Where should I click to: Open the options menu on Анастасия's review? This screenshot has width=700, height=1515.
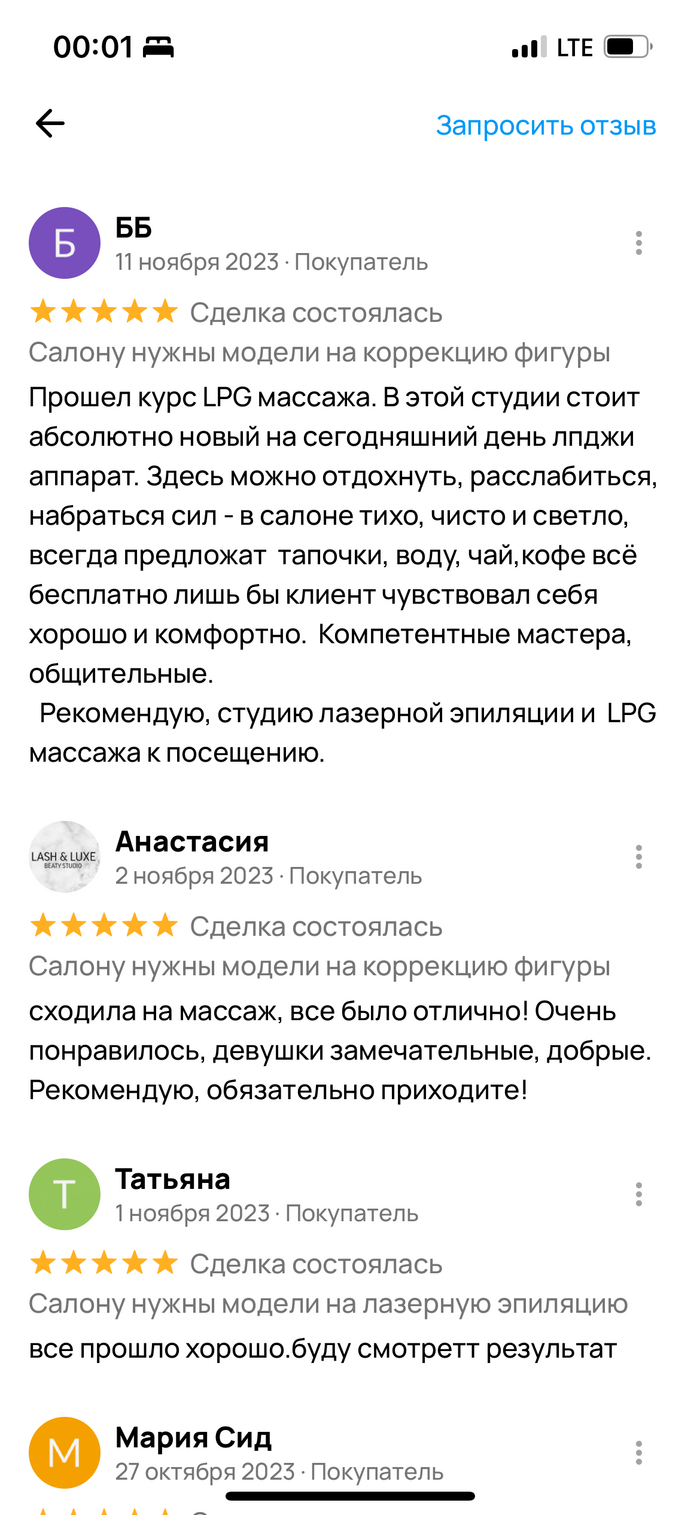(639, 857)
